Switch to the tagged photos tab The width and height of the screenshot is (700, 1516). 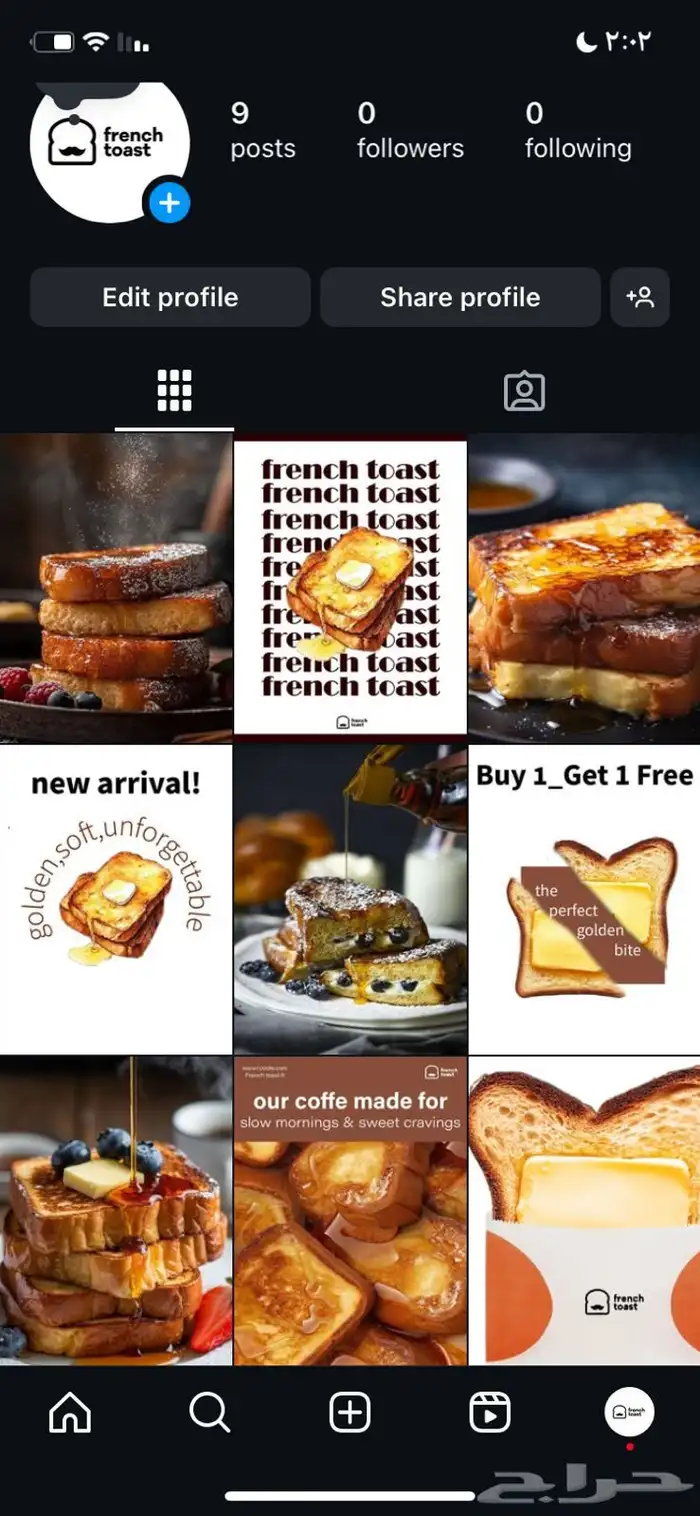[524, 391]
